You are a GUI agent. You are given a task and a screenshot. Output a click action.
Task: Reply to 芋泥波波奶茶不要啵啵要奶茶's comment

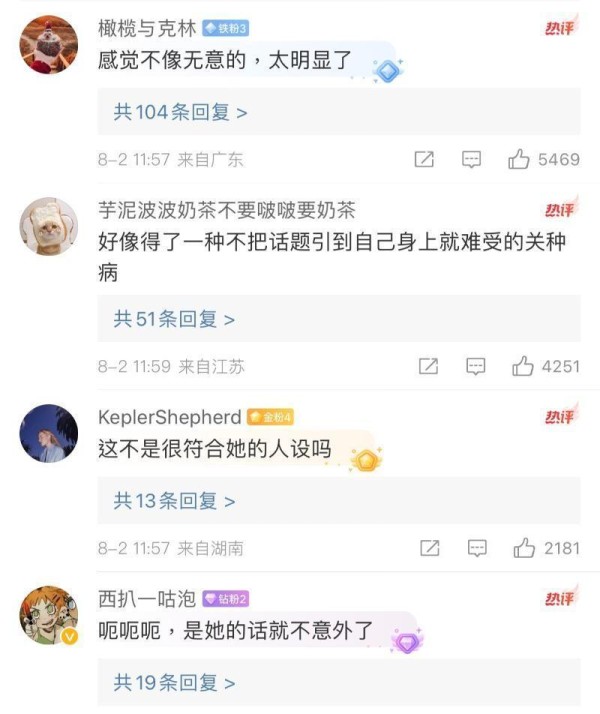(x=476, y=366)
